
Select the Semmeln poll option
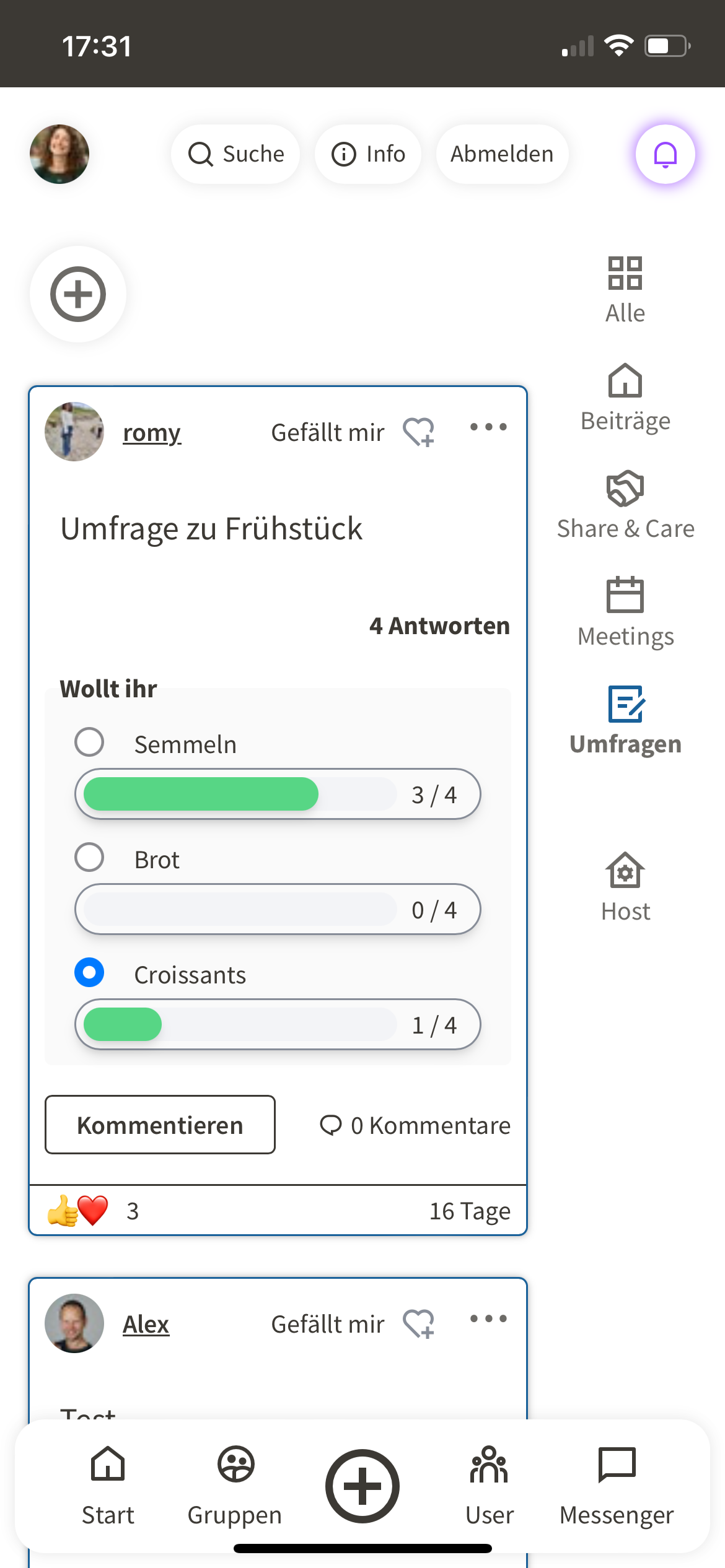pyautogui.click(x=89, y=742)
